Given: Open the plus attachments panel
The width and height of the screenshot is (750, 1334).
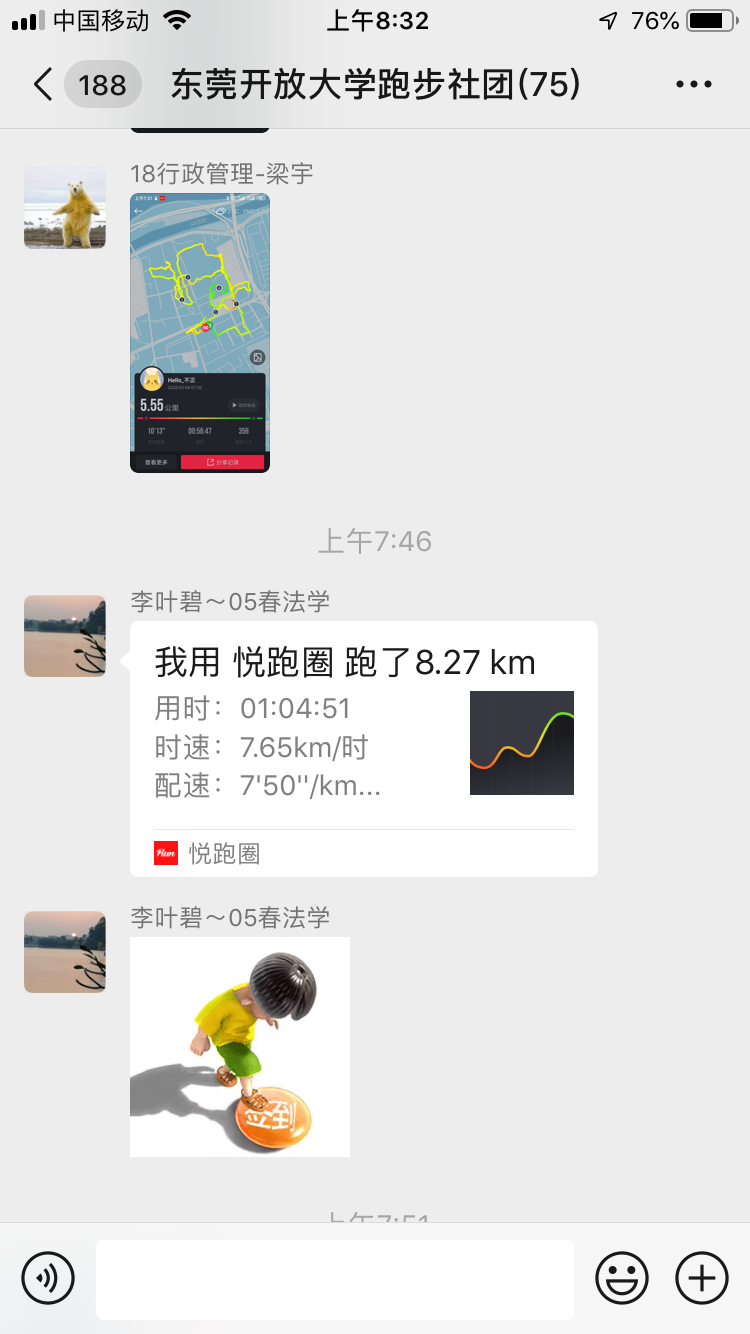Looking at the screenshot, I should (702, 1278).
